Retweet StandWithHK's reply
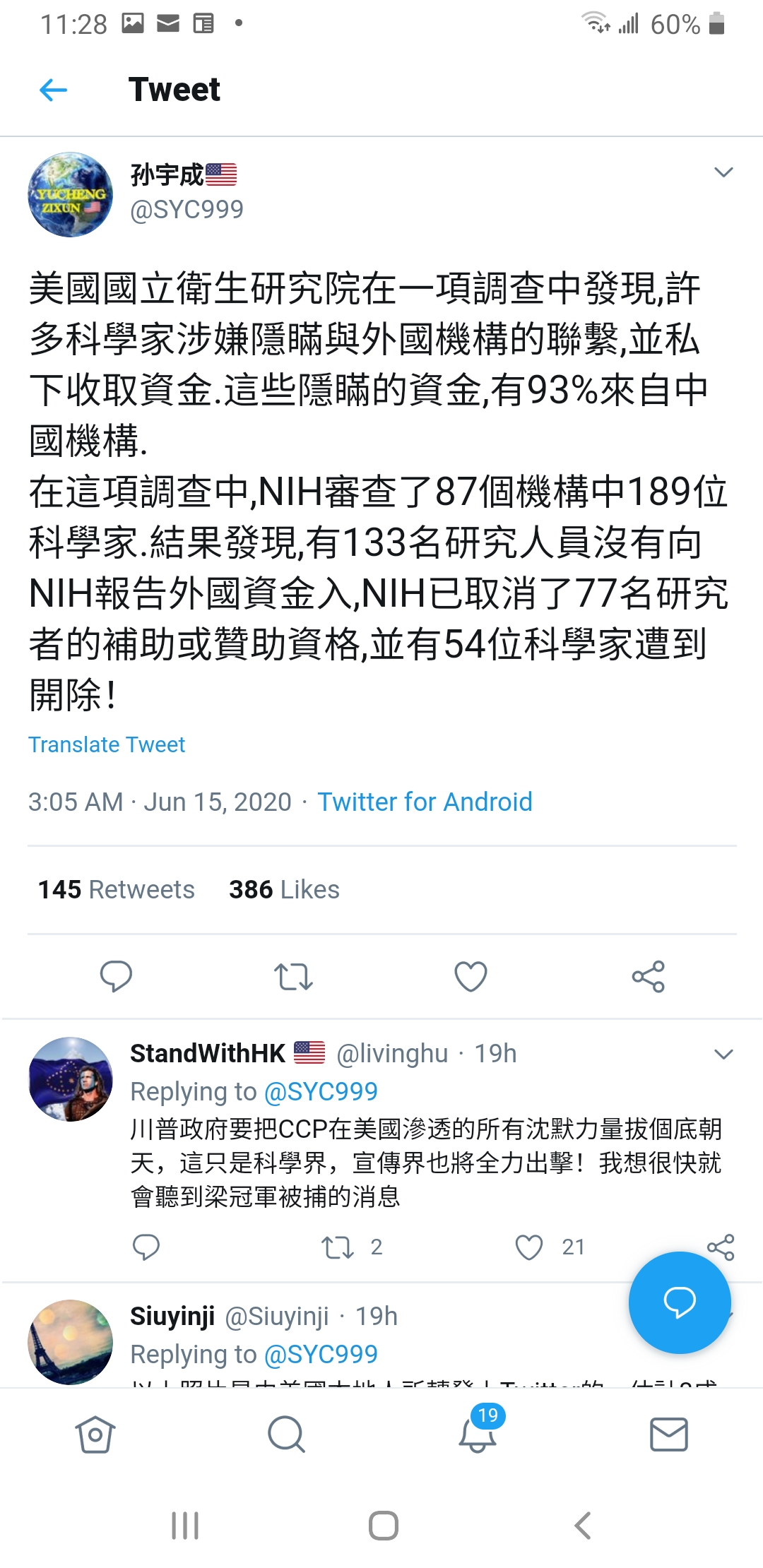This screenshot has height=1568, width=763. pyautogui.click(x=338, y=1247)
